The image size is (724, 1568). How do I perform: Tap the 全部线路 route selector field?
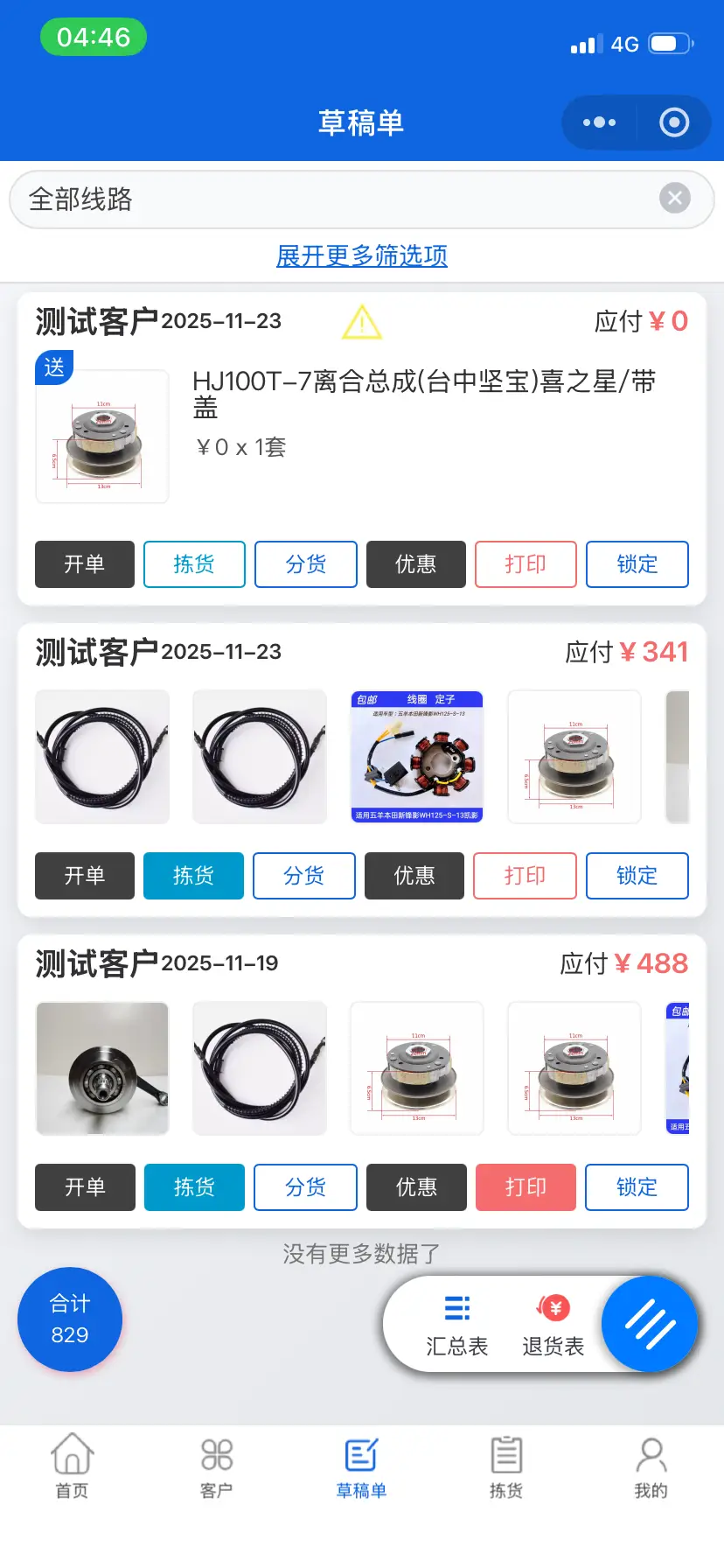pos(332,199)
